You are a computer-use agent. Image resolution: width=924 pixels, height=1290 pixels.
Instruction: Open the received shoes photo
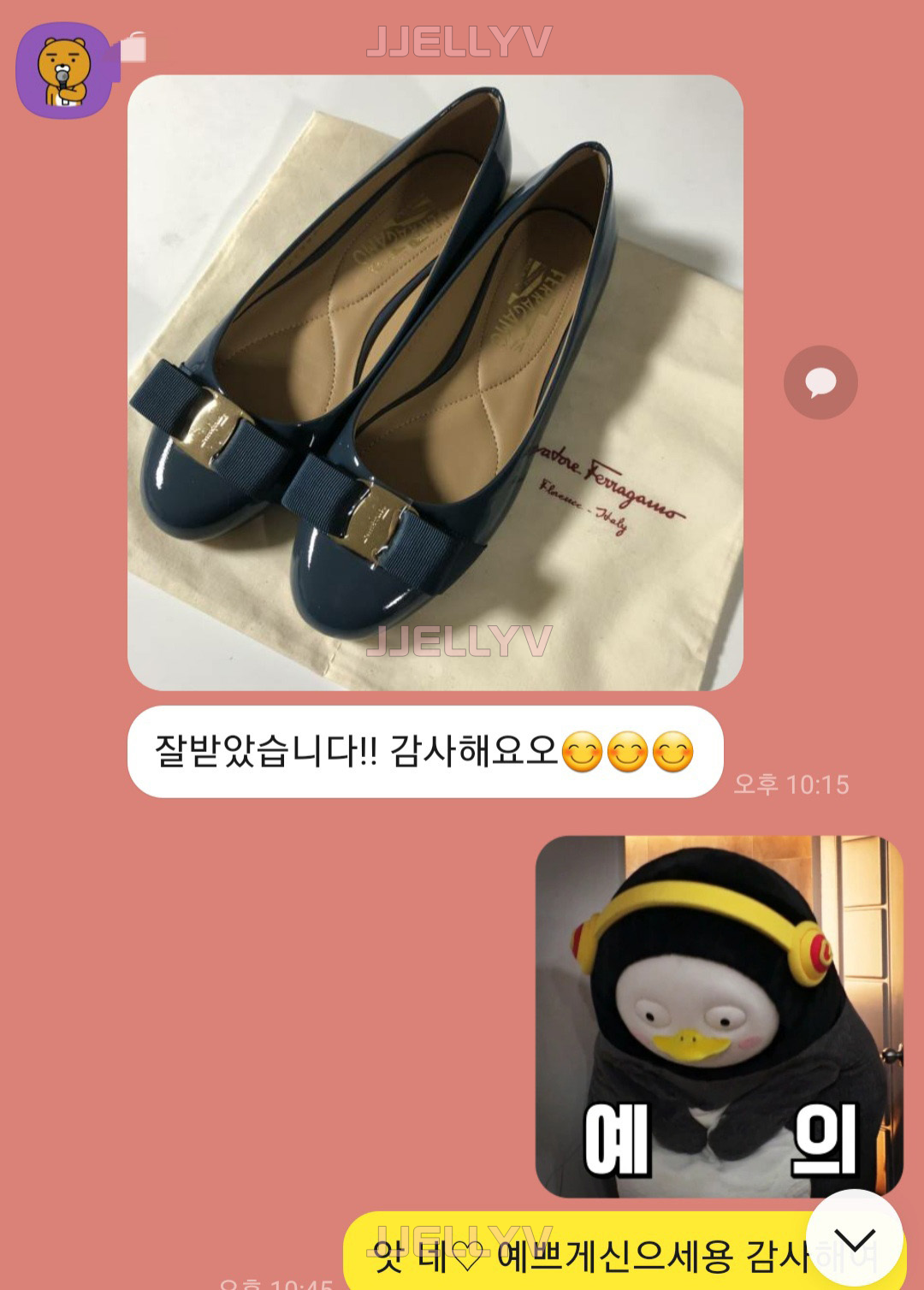(x=435, y=382)
